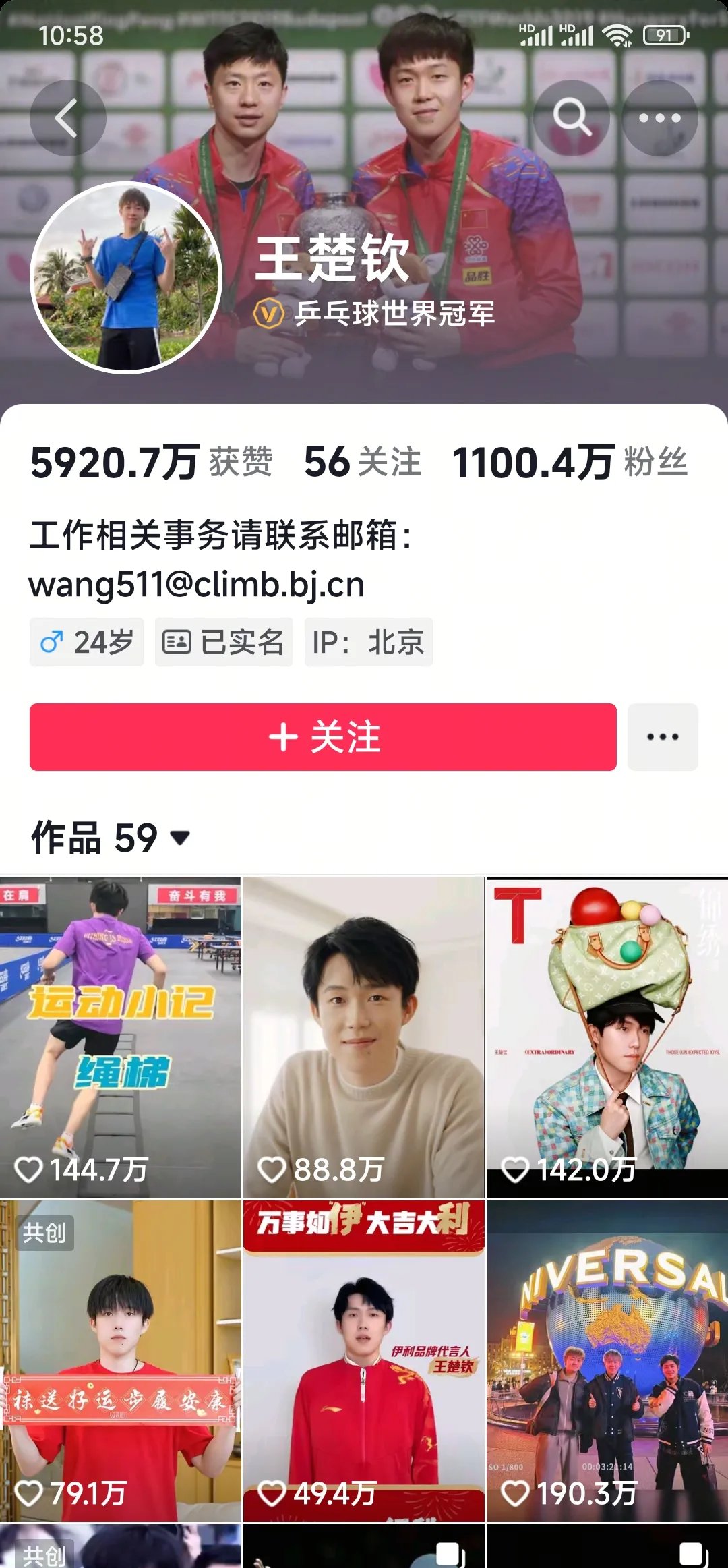Open more options beside the follow button
Screen dimensions: 728x1568
coord(662,736)
